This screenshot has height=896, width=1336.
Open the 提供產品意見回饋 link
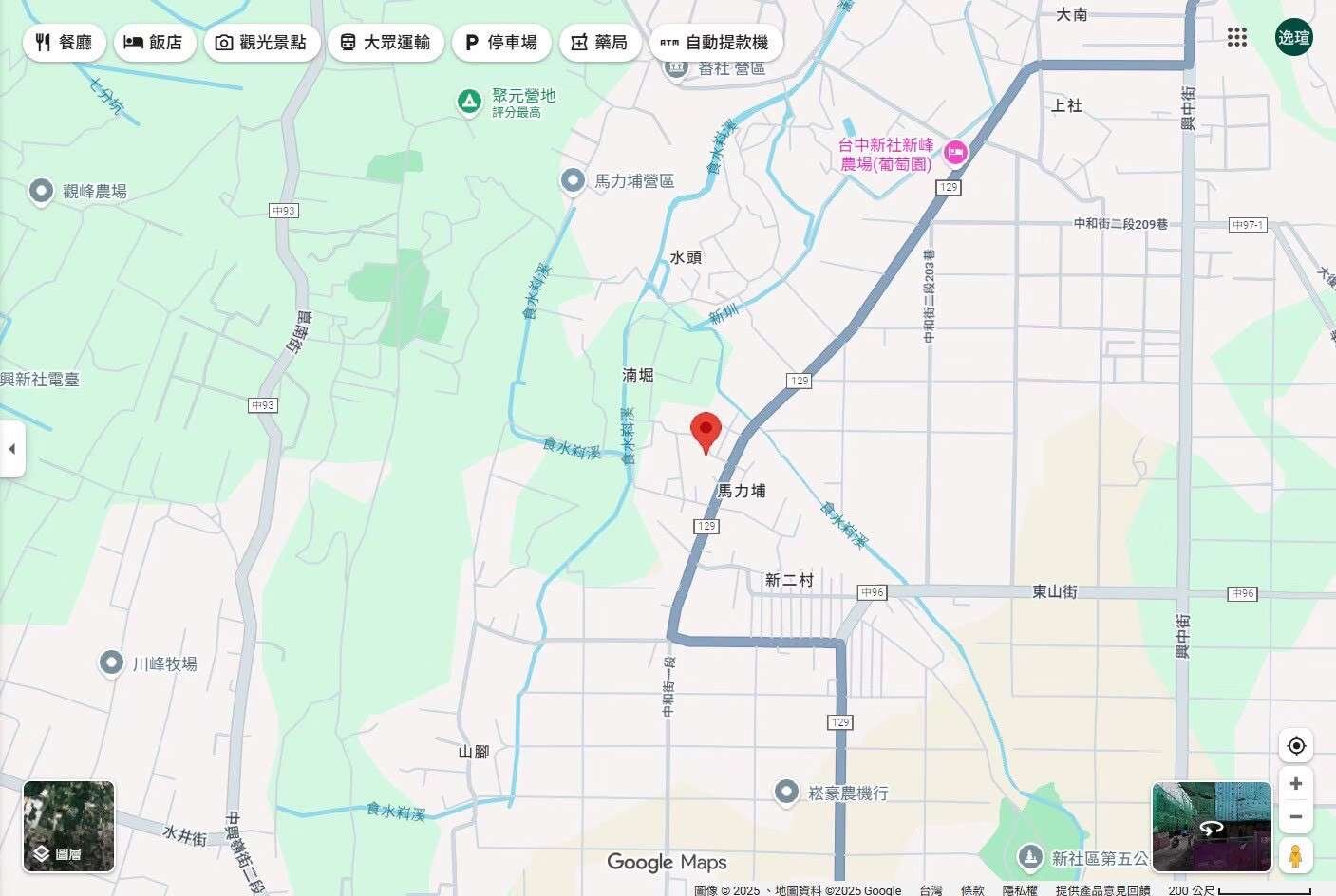click(1102, 890)
